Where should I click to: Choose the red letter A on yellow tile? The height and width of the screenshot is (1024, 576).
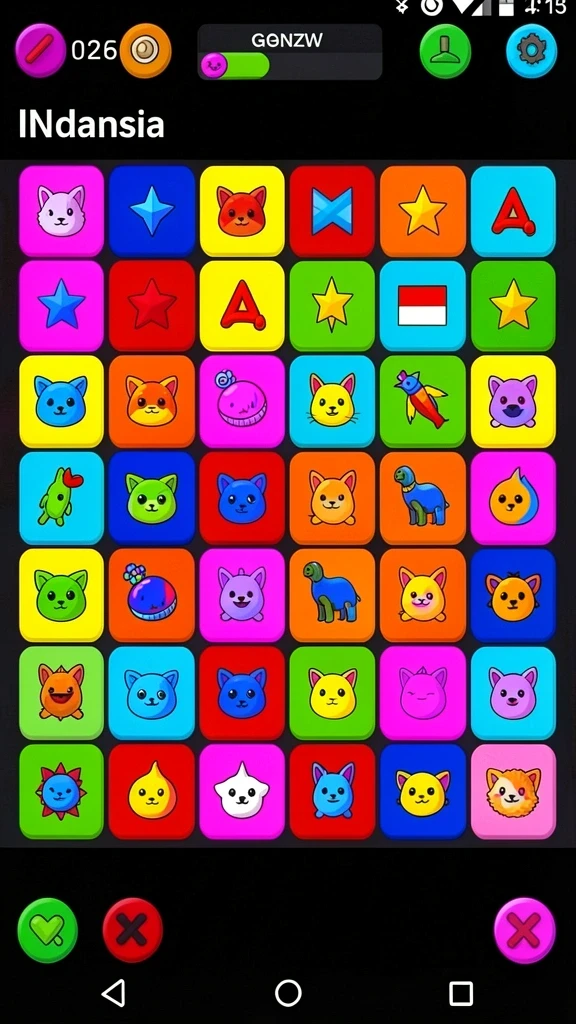click(x=242, y=306)
